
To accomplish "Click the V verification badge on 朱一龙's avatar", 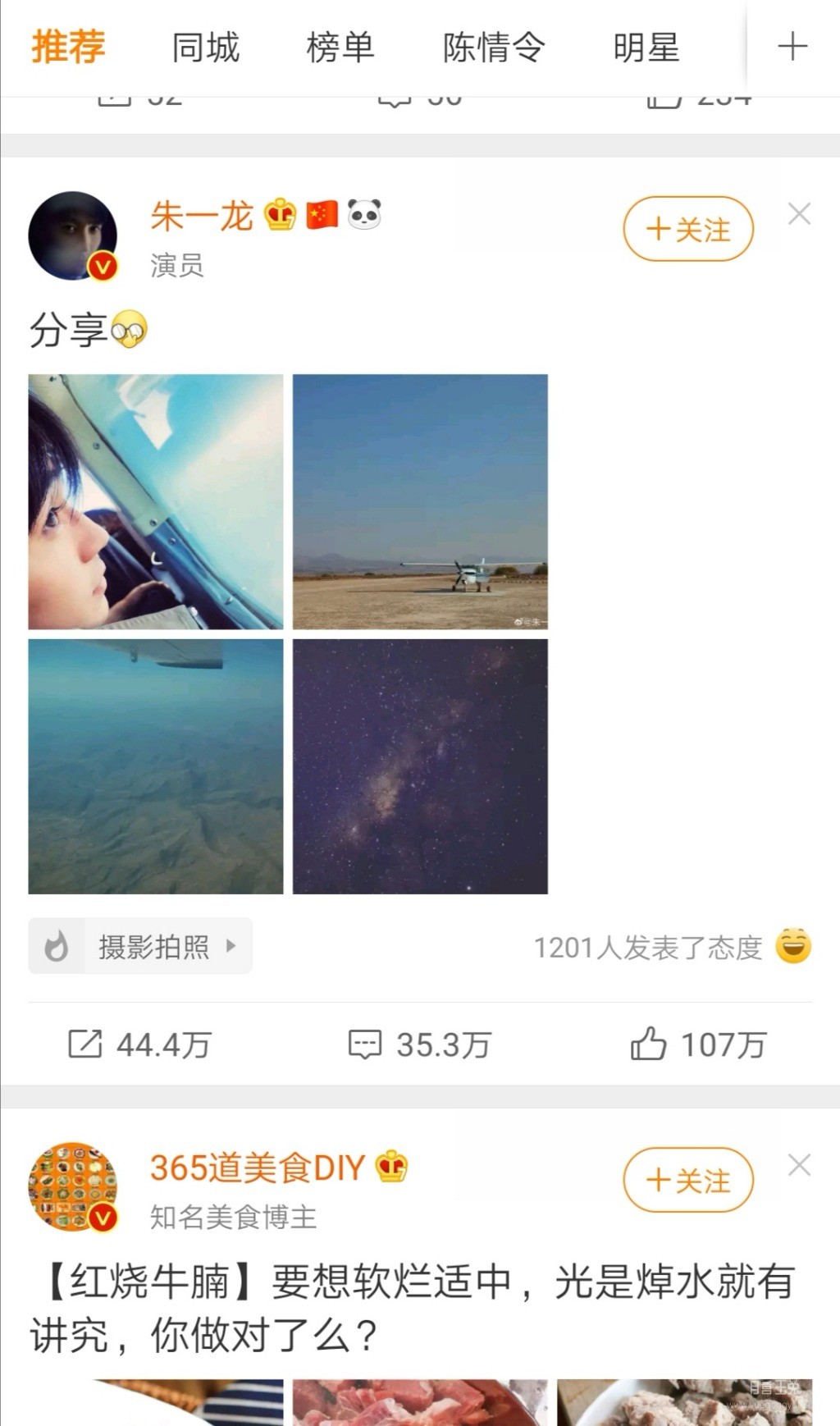I will [100, 264].
